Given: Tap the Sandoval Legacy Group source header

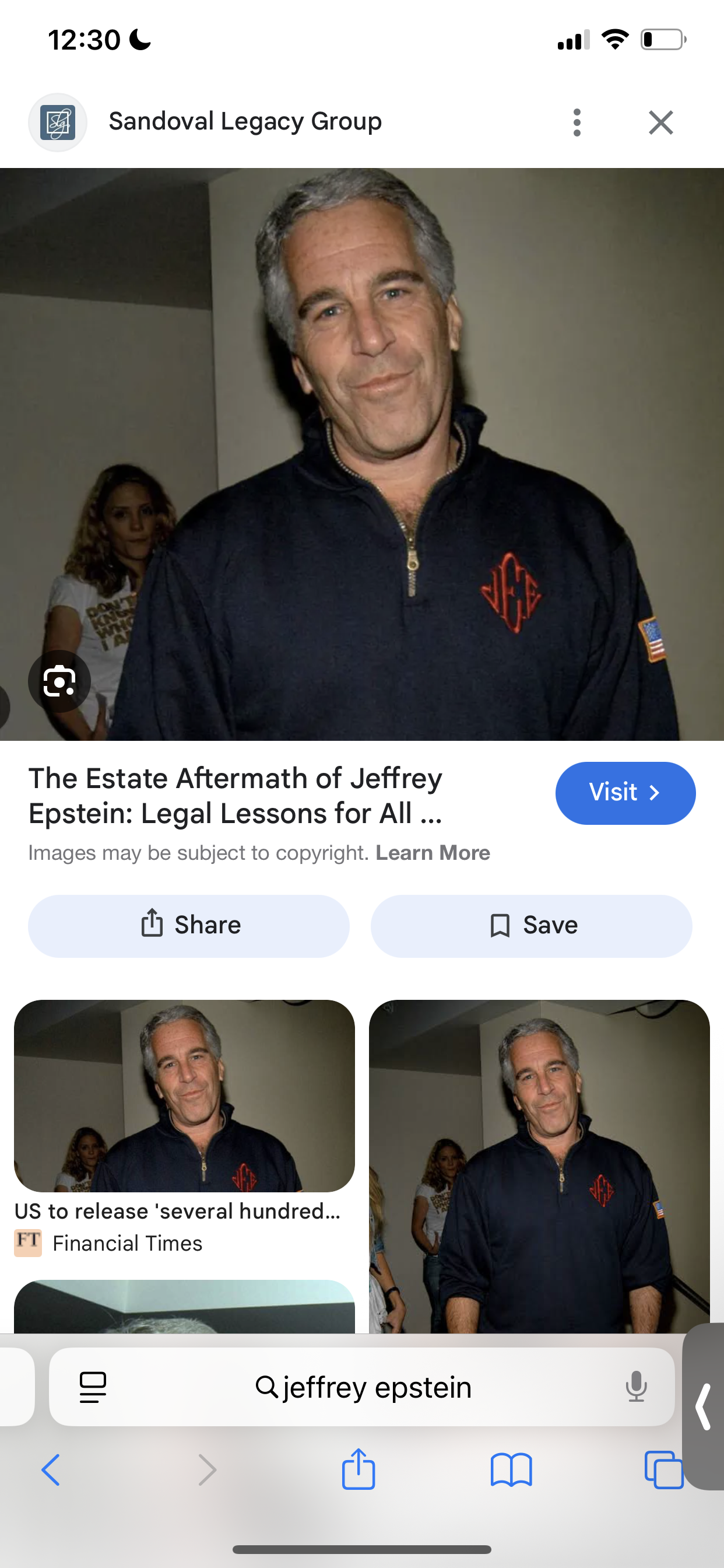Looking at the screenshot, I should (x=245, y=121).
